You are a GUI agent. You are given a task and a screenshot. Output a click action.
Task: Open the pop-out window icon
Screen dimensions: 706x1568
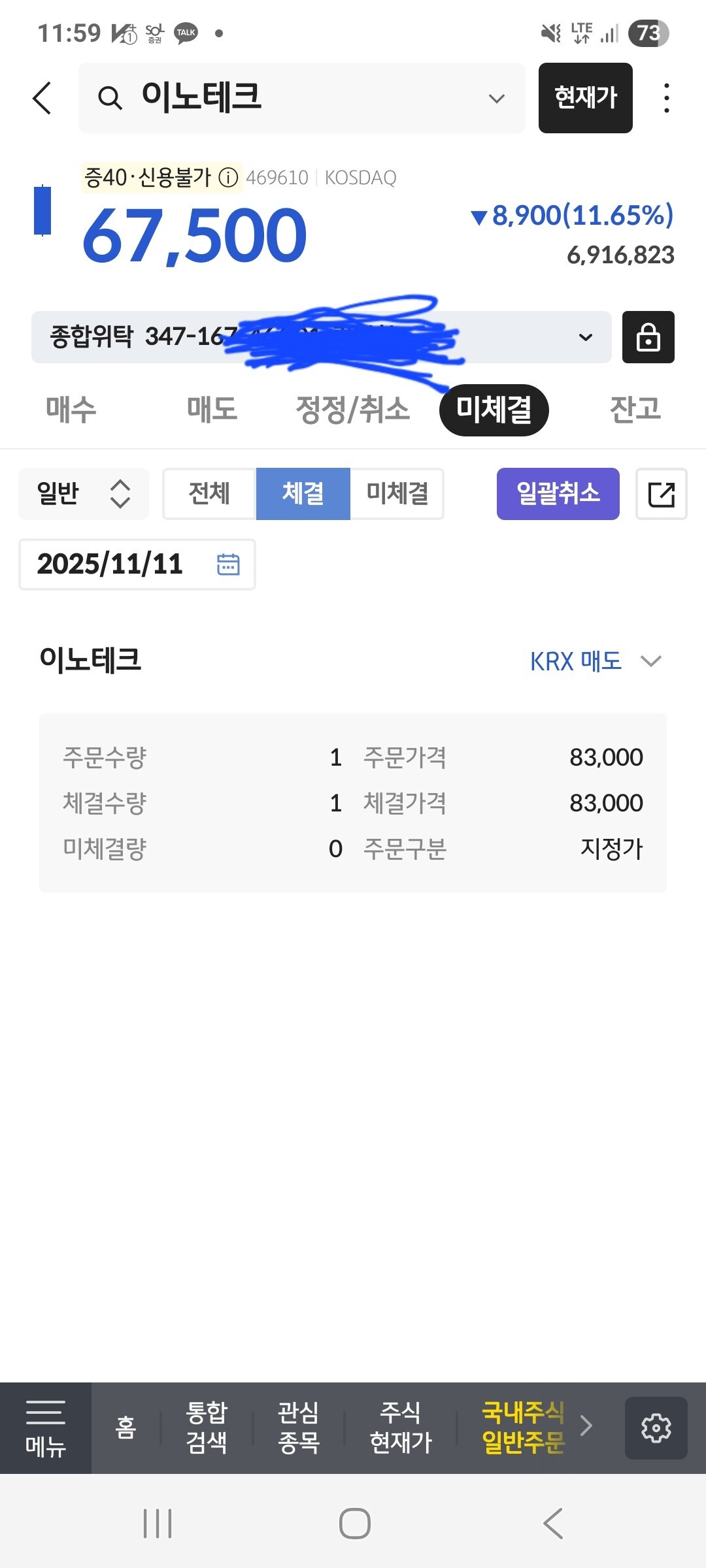[x=661, y=494]
